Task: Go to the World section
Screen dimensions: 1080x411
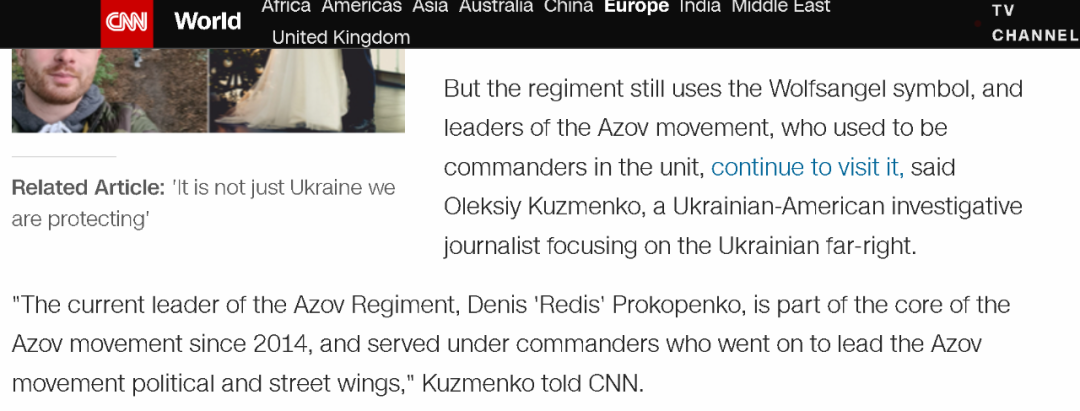Action: coord(207,21)
